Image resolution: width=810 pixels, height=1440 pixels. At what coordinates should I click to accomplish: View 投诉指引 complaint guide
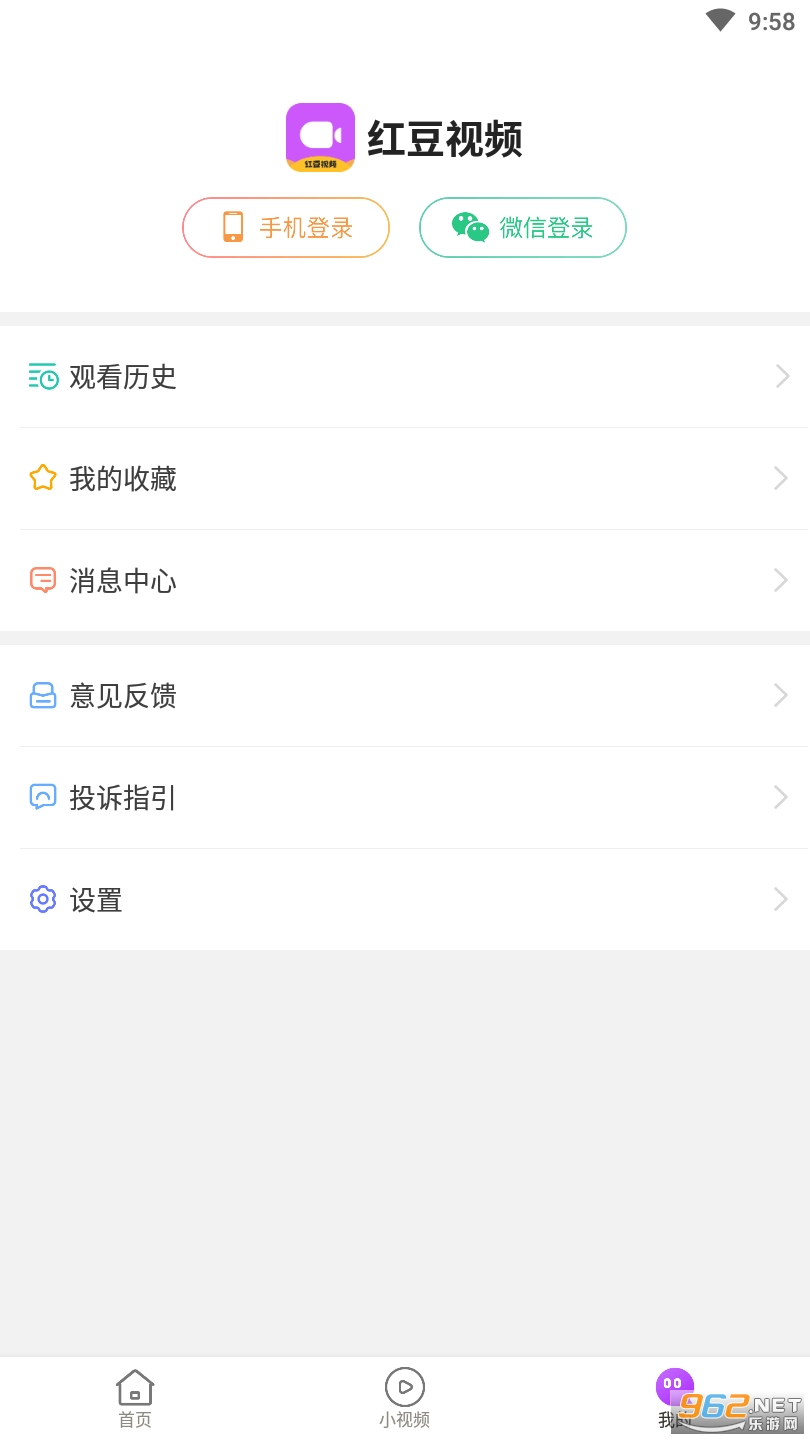404,798
